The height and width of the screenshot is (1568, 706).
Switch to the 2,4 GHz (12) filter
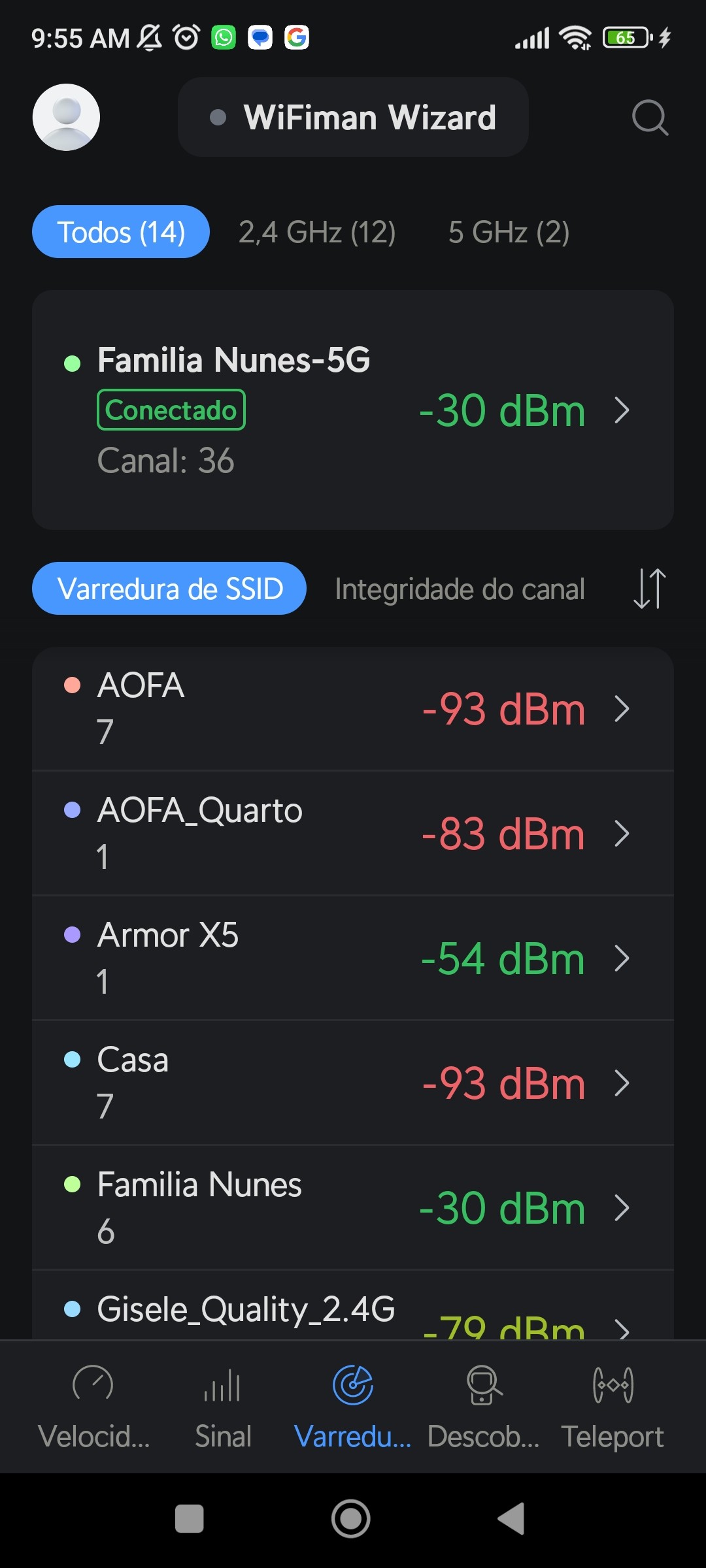317,232
